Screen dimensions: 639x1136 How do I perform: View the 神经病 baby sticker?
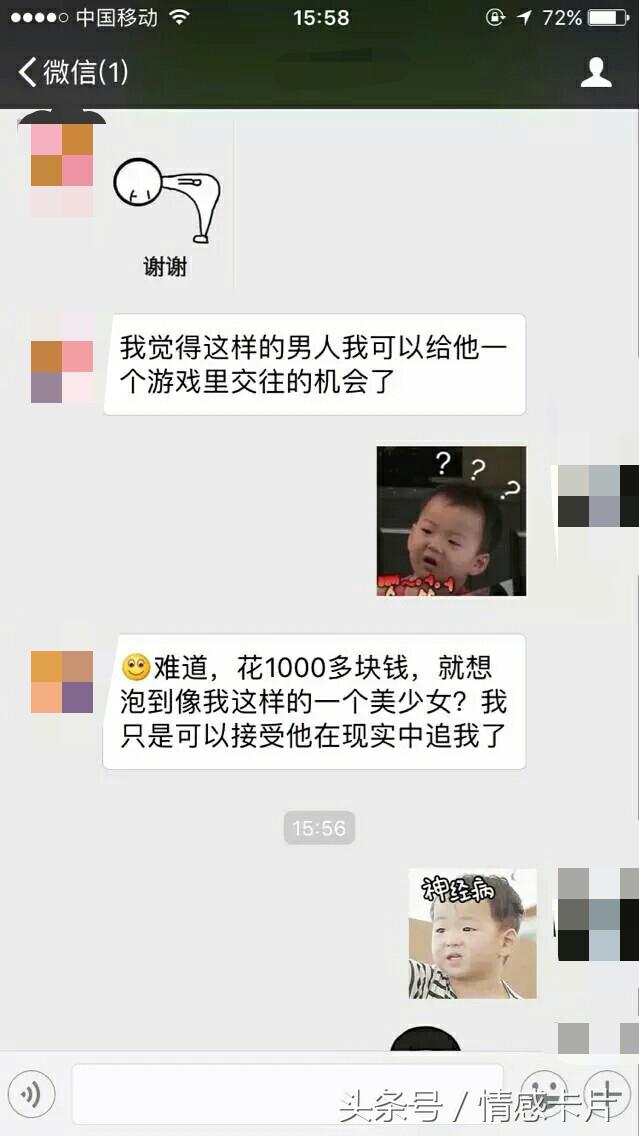(x=472, y=934)
